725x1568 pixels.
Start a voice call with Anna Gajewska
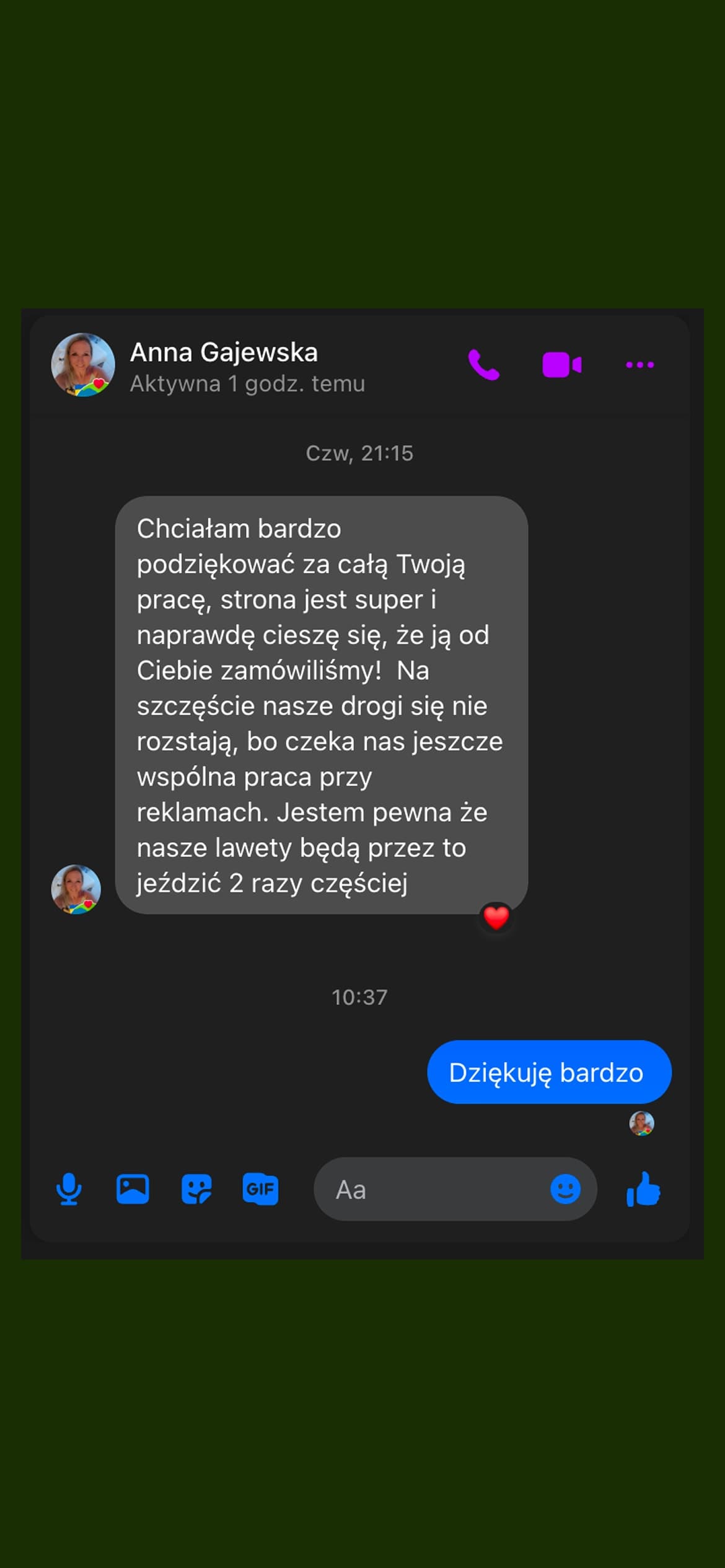484,364
